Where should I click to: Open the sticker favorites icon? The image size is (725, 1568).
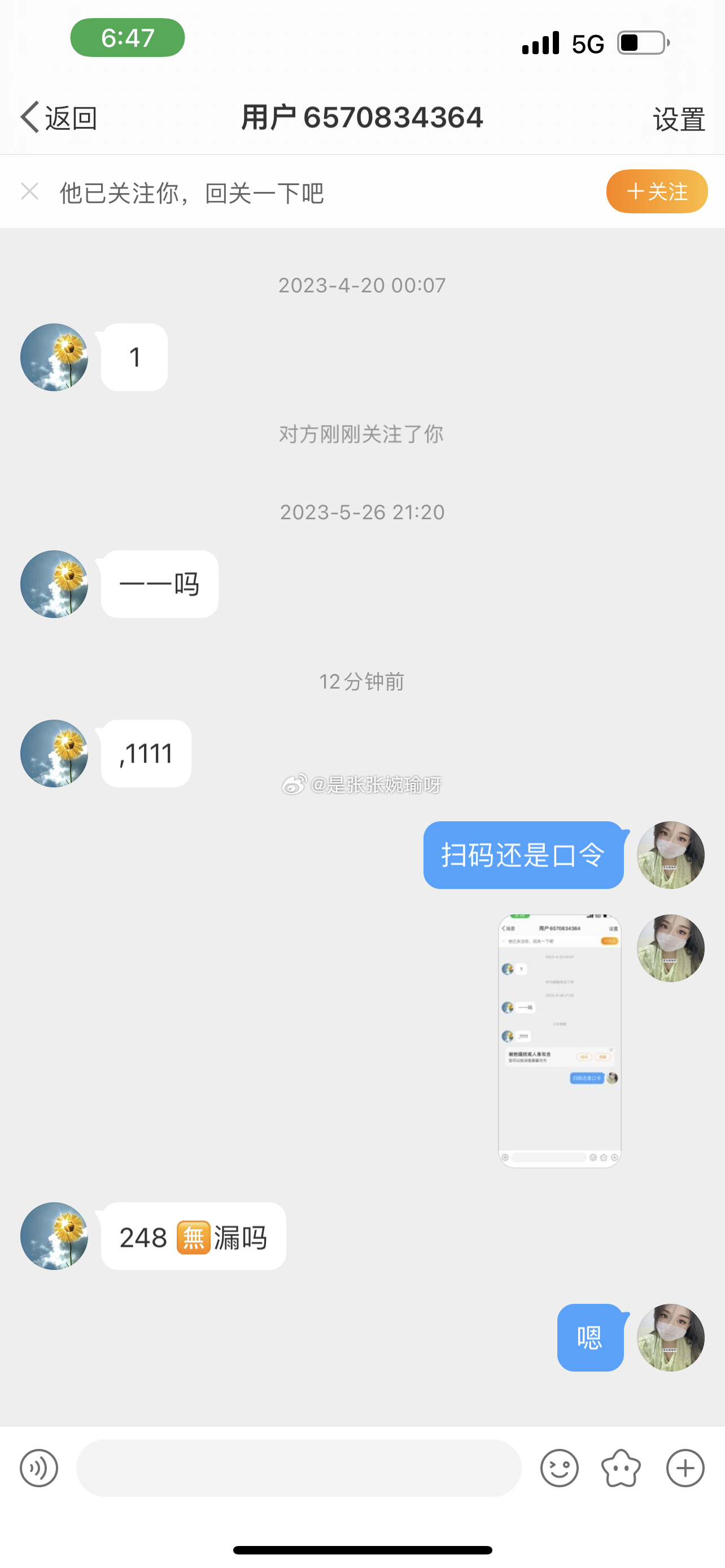[x=621, y=1468]
